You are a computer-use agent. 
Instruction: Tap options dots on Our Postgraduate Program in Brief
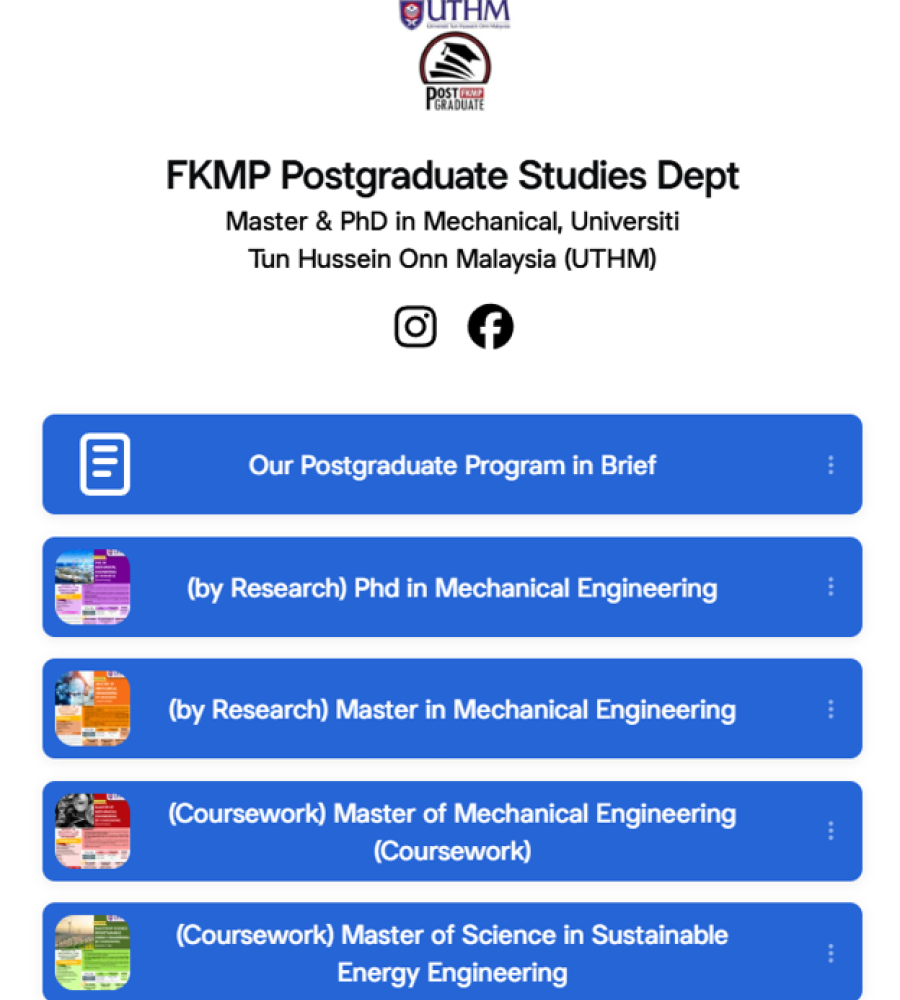pyautogui.click(x=830, y=465)
